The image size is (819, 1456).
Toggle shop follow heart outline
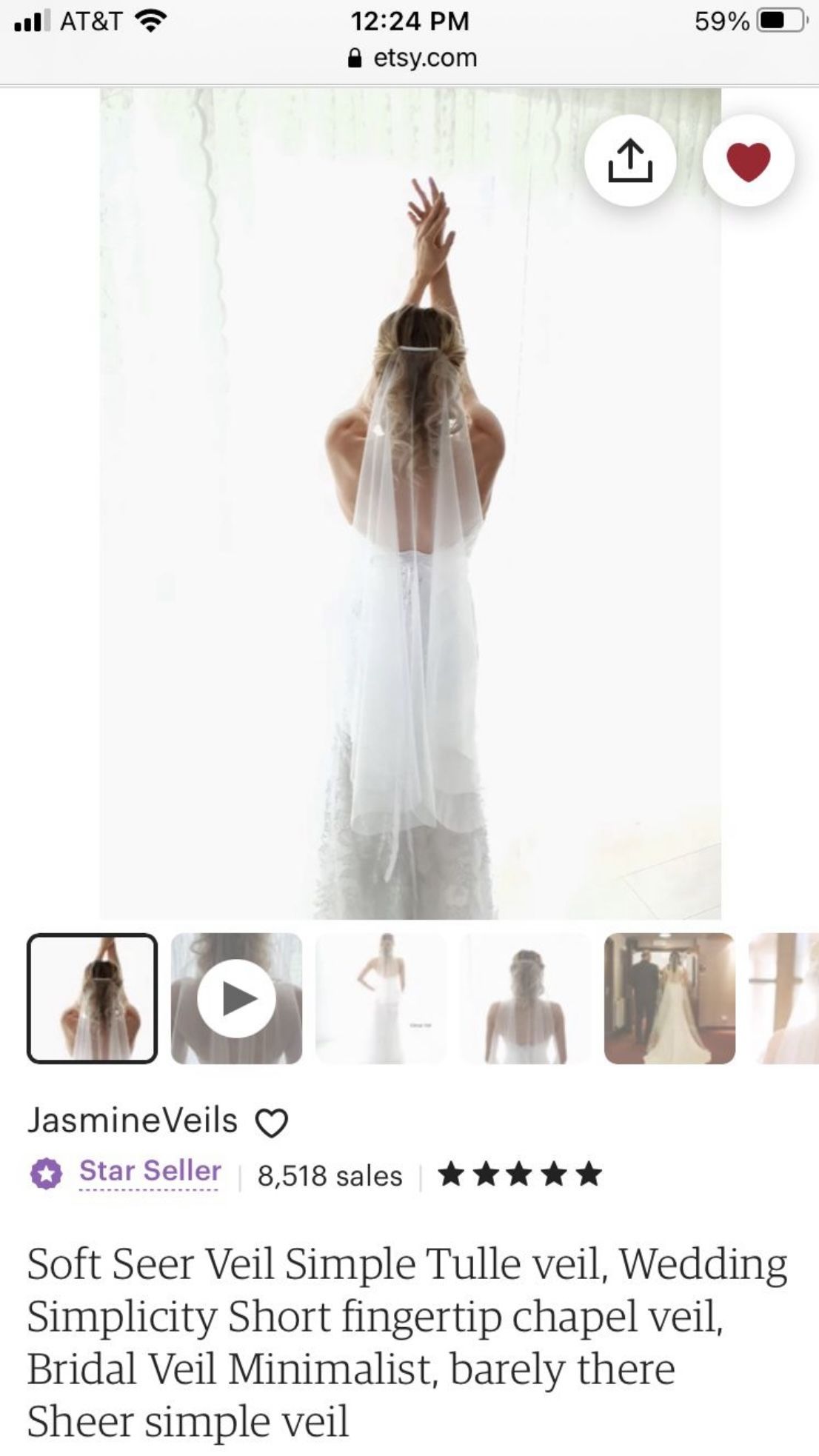(271, 1123)
